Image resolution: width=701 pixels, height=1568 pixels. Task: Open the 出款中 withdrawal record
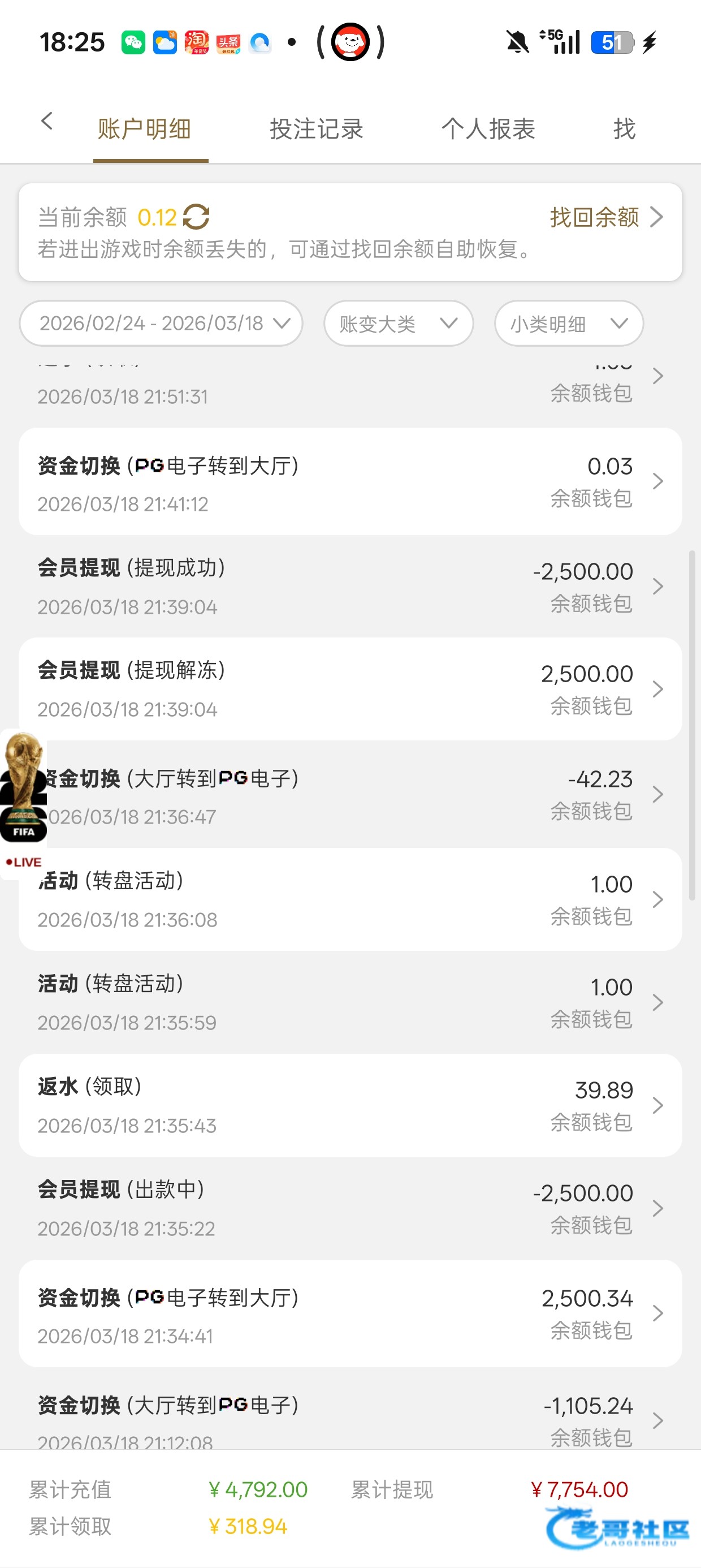(350, 1208)
